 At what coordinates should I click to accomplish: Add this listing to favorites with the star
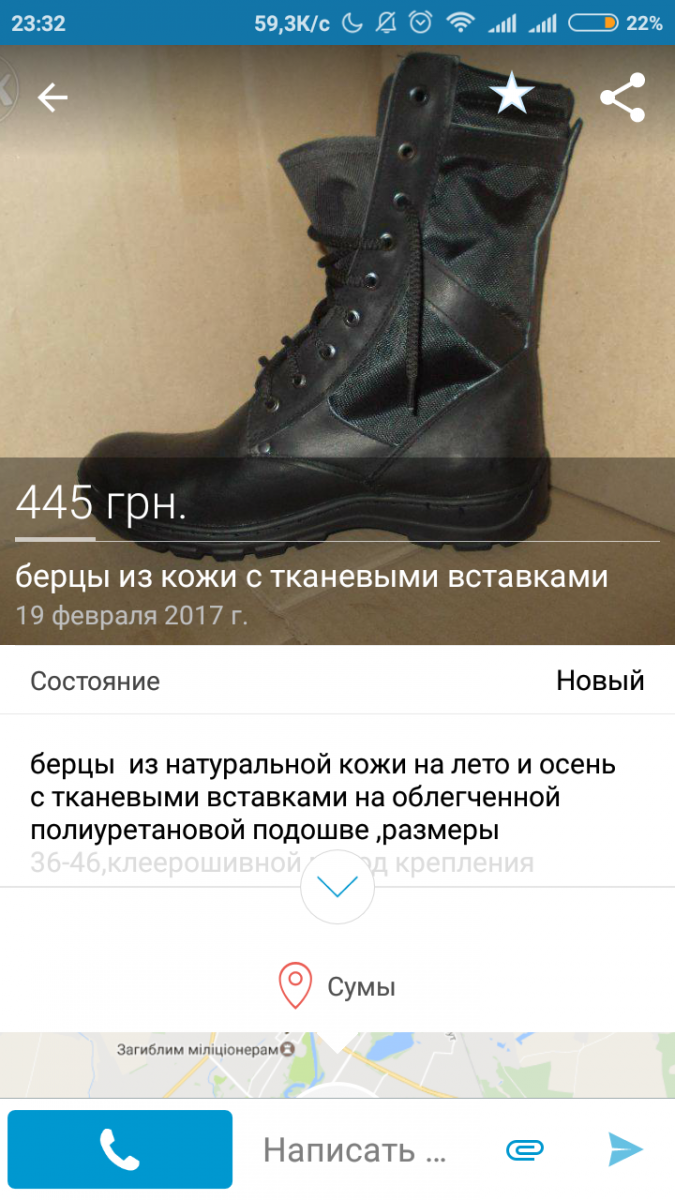click(x=512, y=95)
